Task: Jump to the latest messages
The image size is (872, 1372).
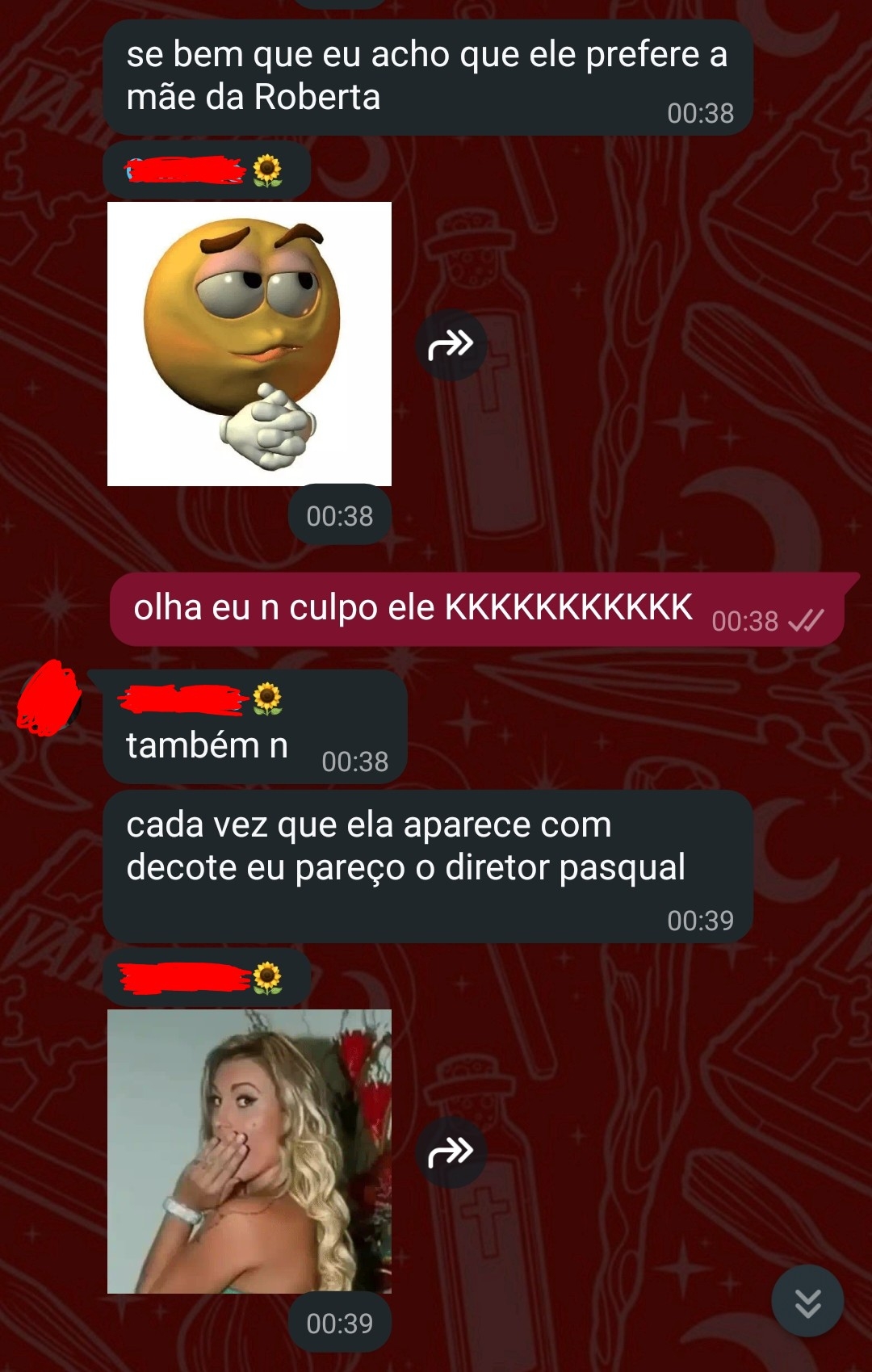Action: (x=807, y=1301)
